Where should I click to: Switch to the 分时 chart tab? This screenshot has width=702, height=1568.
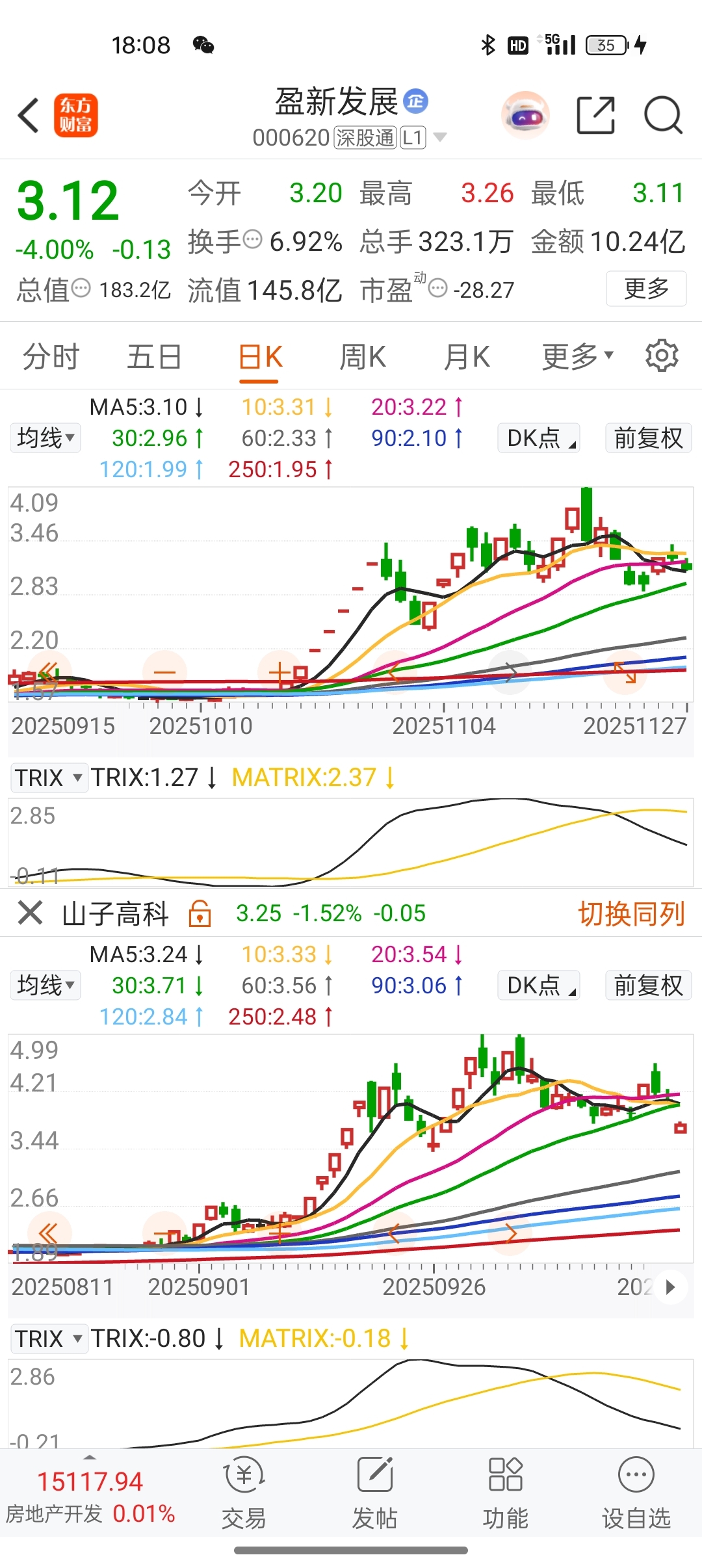click(51, 357)
